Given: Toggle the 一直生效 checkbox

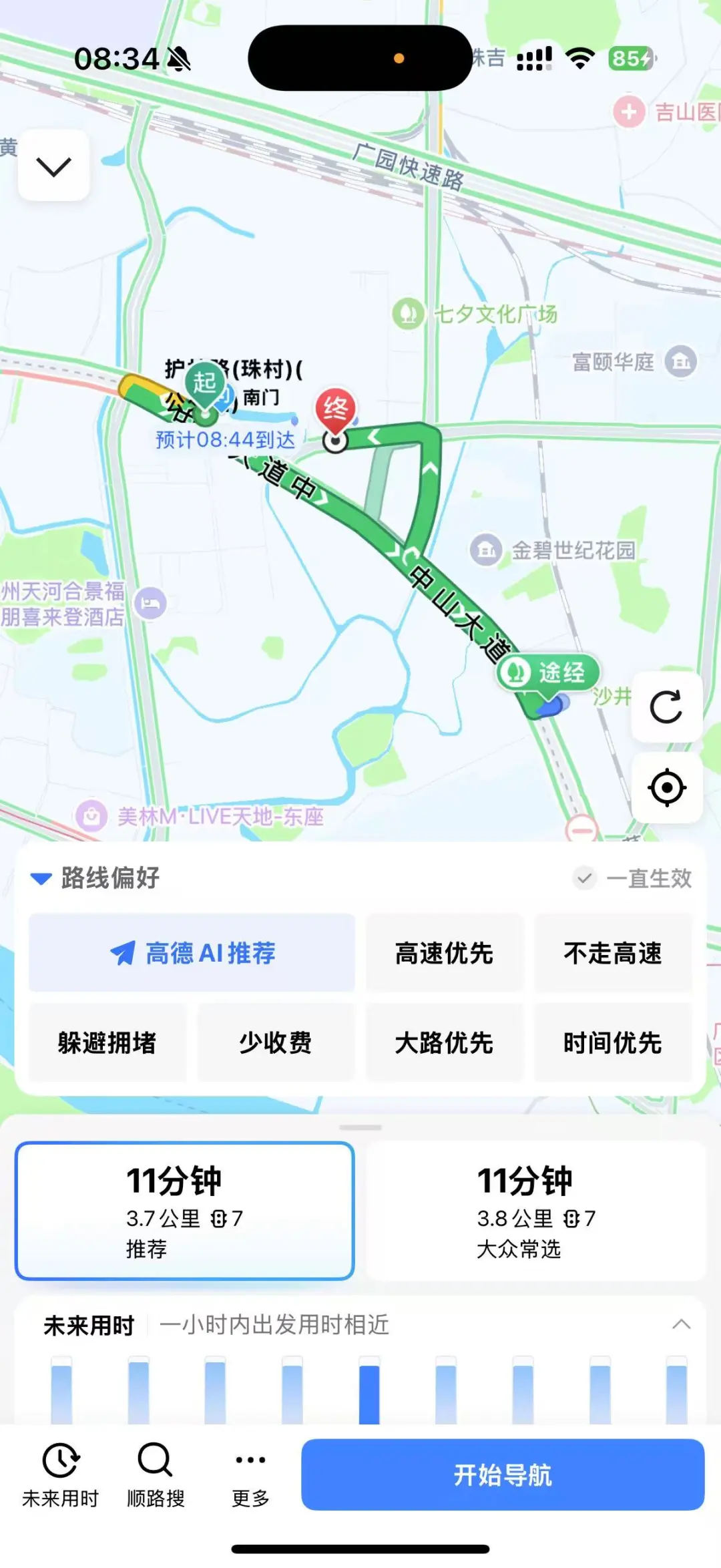Looking at the screenshot, I should pyautogui.click(x=585, y=878).
